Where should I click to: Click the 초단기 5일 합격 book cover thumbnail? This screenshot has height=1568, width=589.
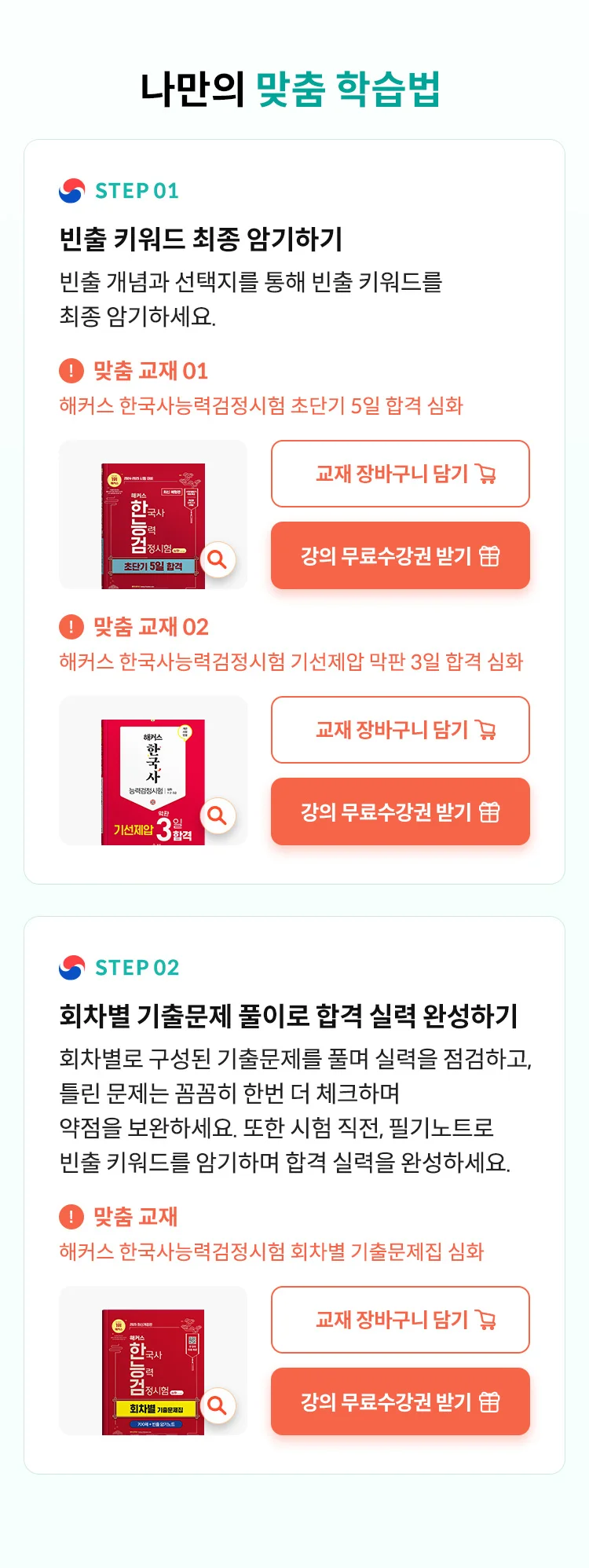[155, 515]
